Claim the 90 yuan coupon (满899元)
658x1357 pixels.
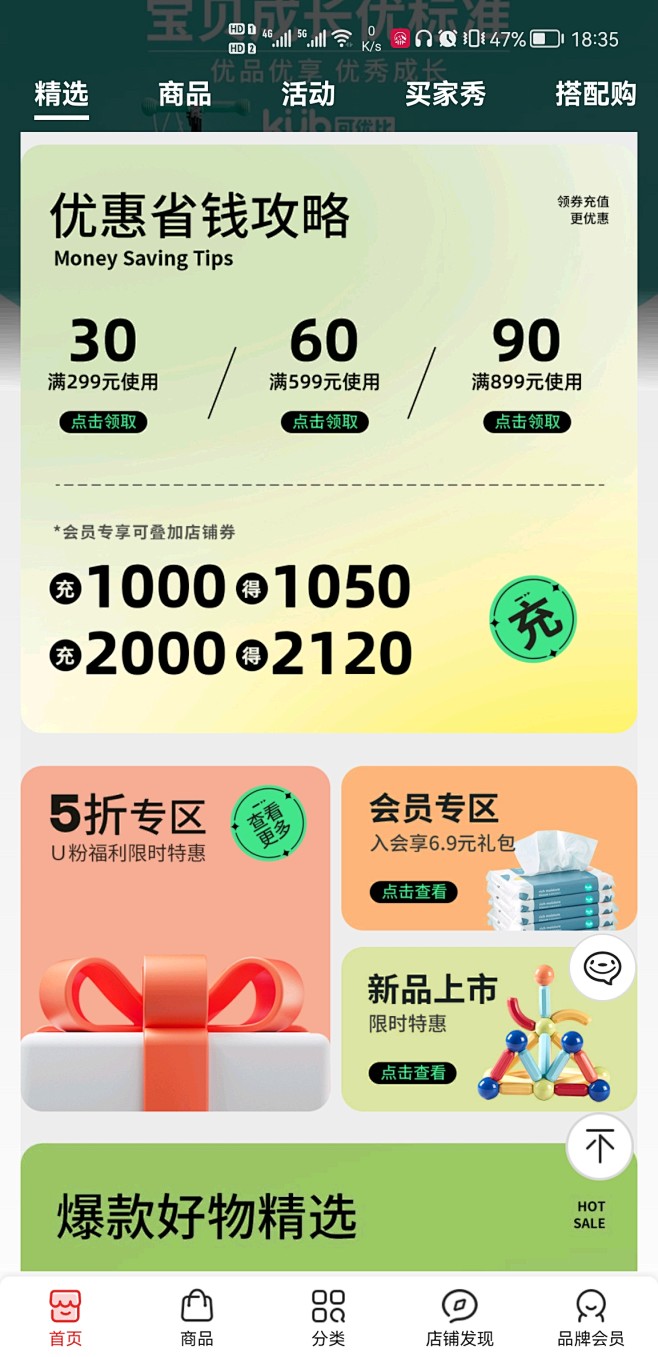click(527, 422)
